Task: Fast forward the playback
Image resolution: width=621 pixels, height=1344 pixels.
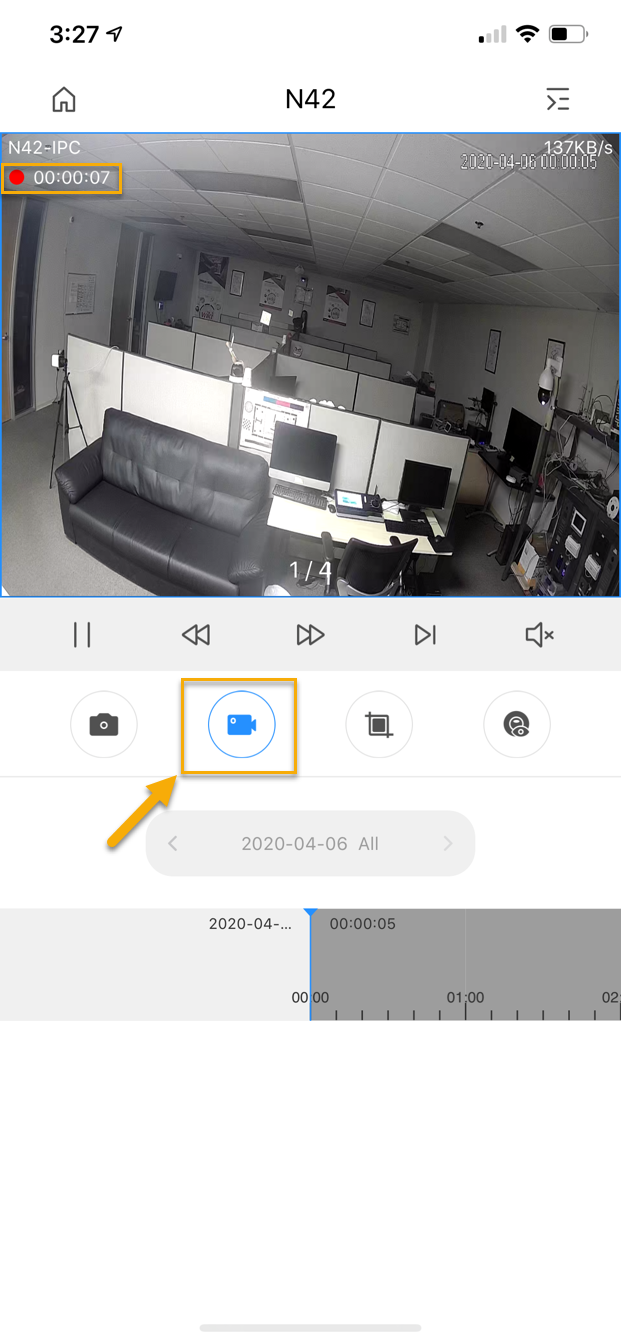Action: click(311, 635)
